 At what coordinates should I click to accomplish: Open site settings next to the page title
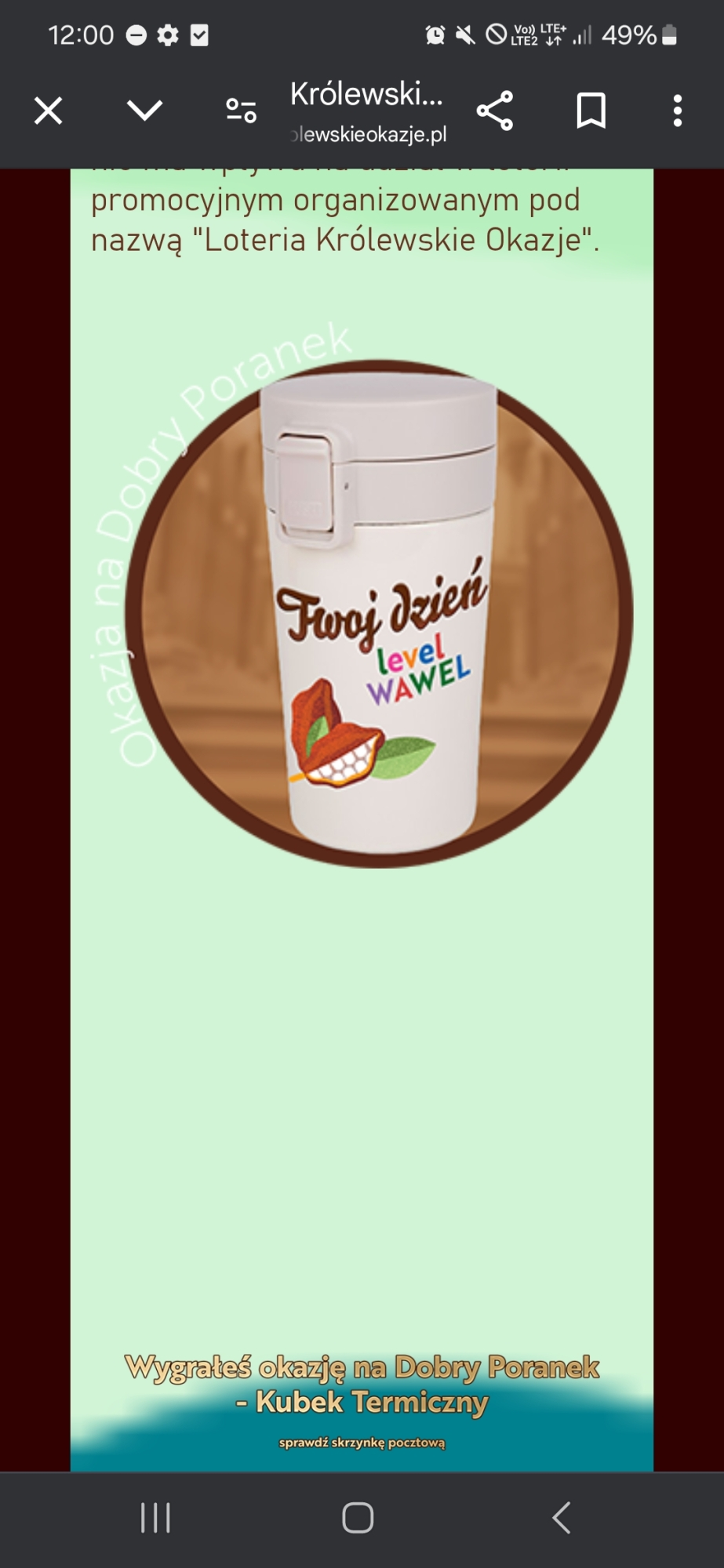pos(241,111)
